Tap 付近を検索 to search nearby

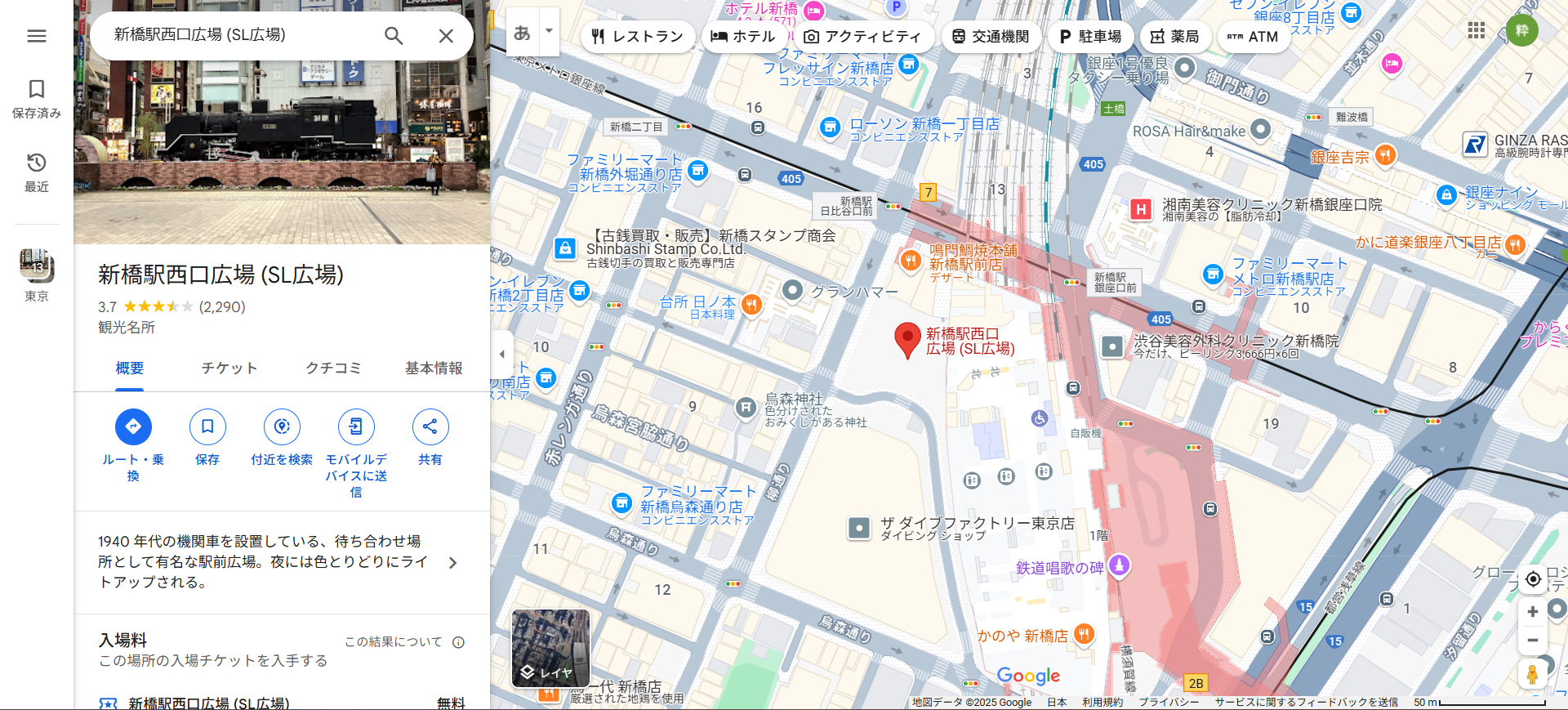(282, 427)
